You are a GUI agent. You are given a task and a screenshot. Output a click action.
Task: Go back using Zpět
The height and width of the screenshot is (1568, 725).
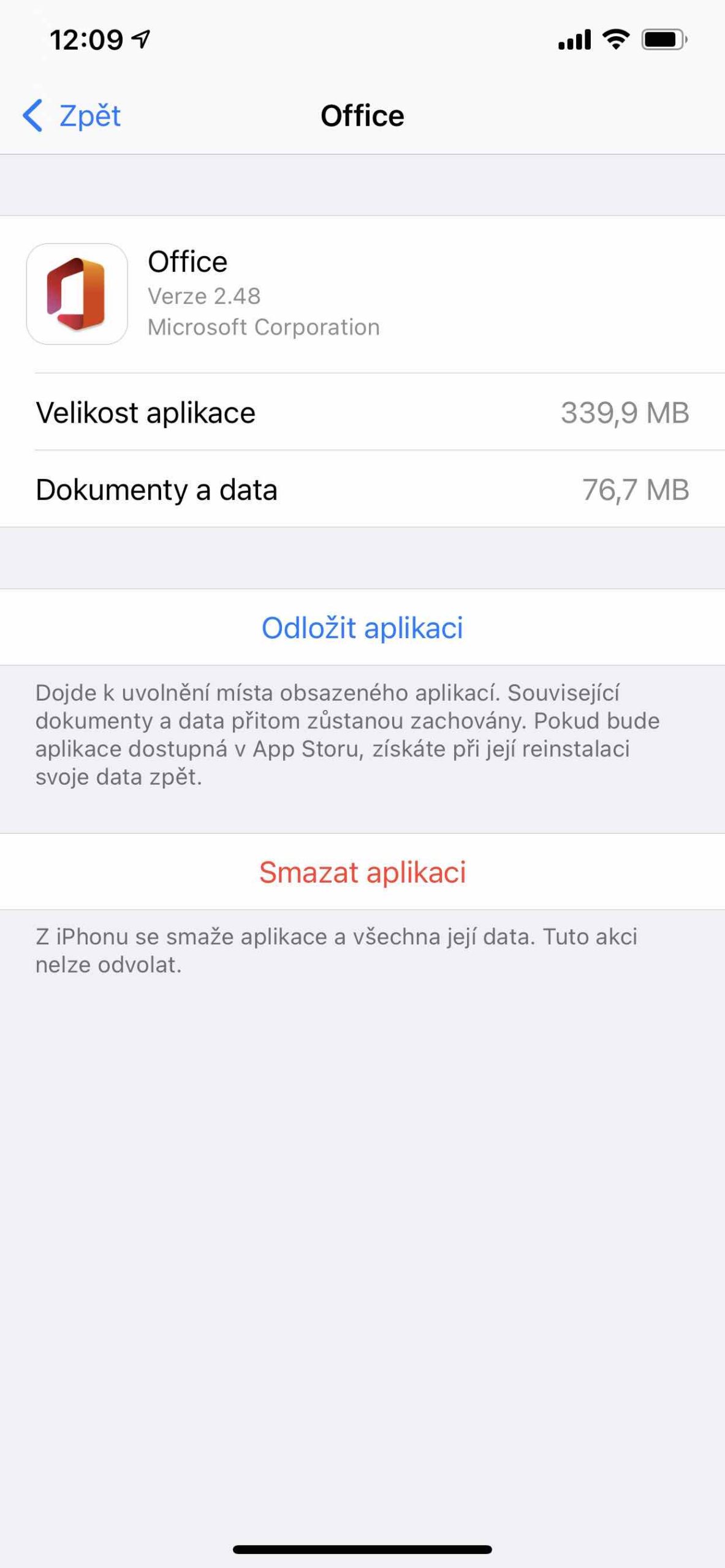(x=73, y=115)
